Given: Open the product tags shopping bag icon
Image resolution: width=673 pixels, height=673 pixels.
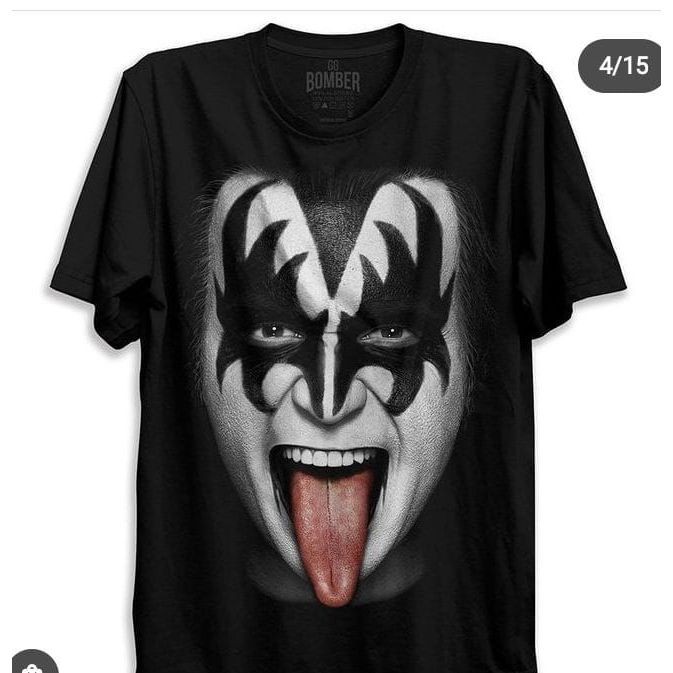Looking at the screenshot, I should coord(32,664).
